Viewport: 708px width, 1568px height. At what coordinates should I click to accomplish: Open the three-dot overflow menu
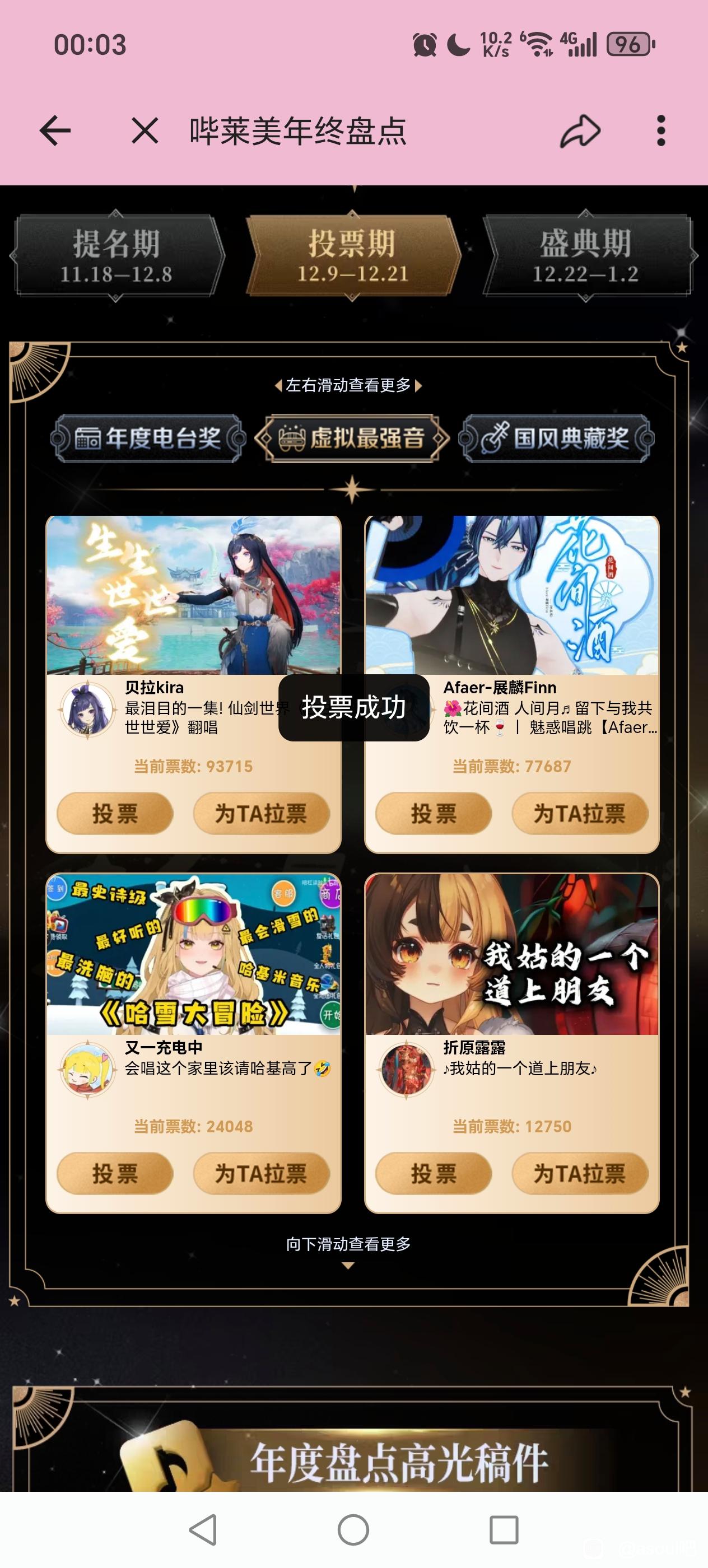(x=660, y=131)
